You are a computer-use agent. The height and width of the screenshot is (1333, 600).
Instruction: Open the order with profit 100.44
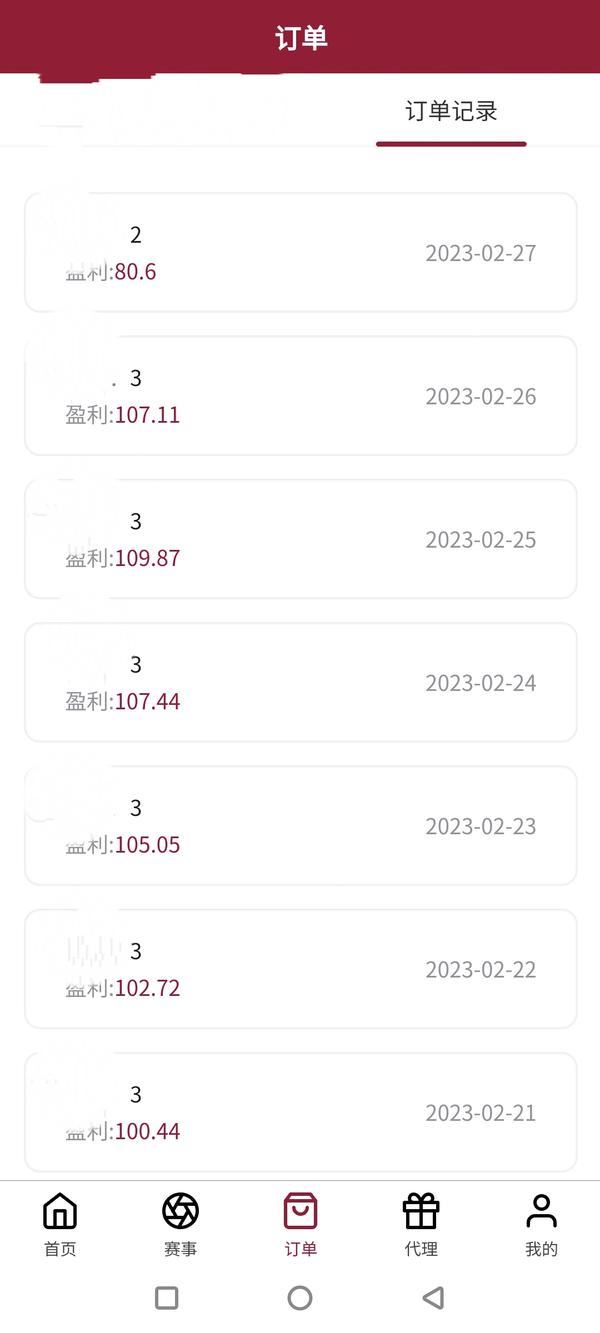tap(301, 1112)
